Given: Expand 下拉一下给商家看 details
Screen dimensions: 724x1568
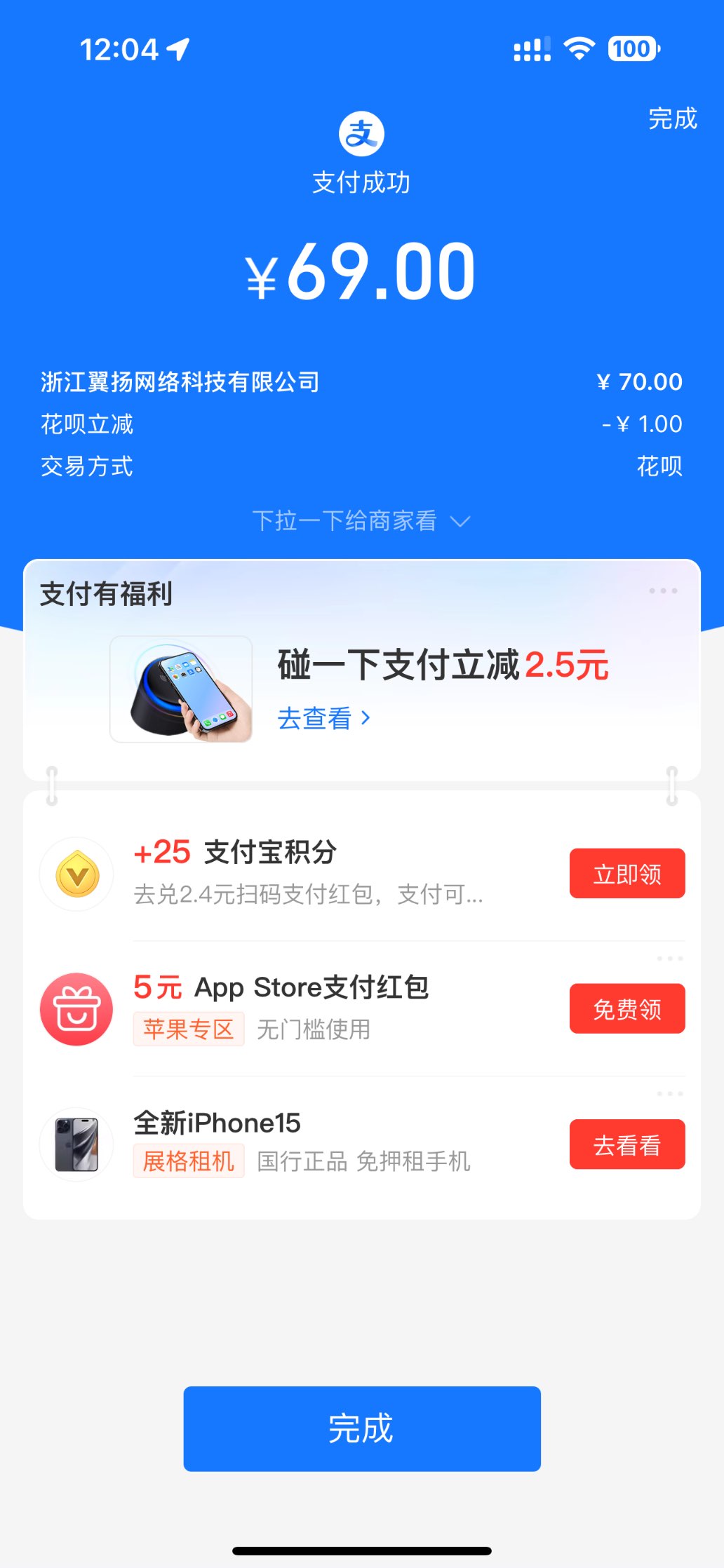Looking at the screenshot, I should pyautogui.click(x=361, y=521).
